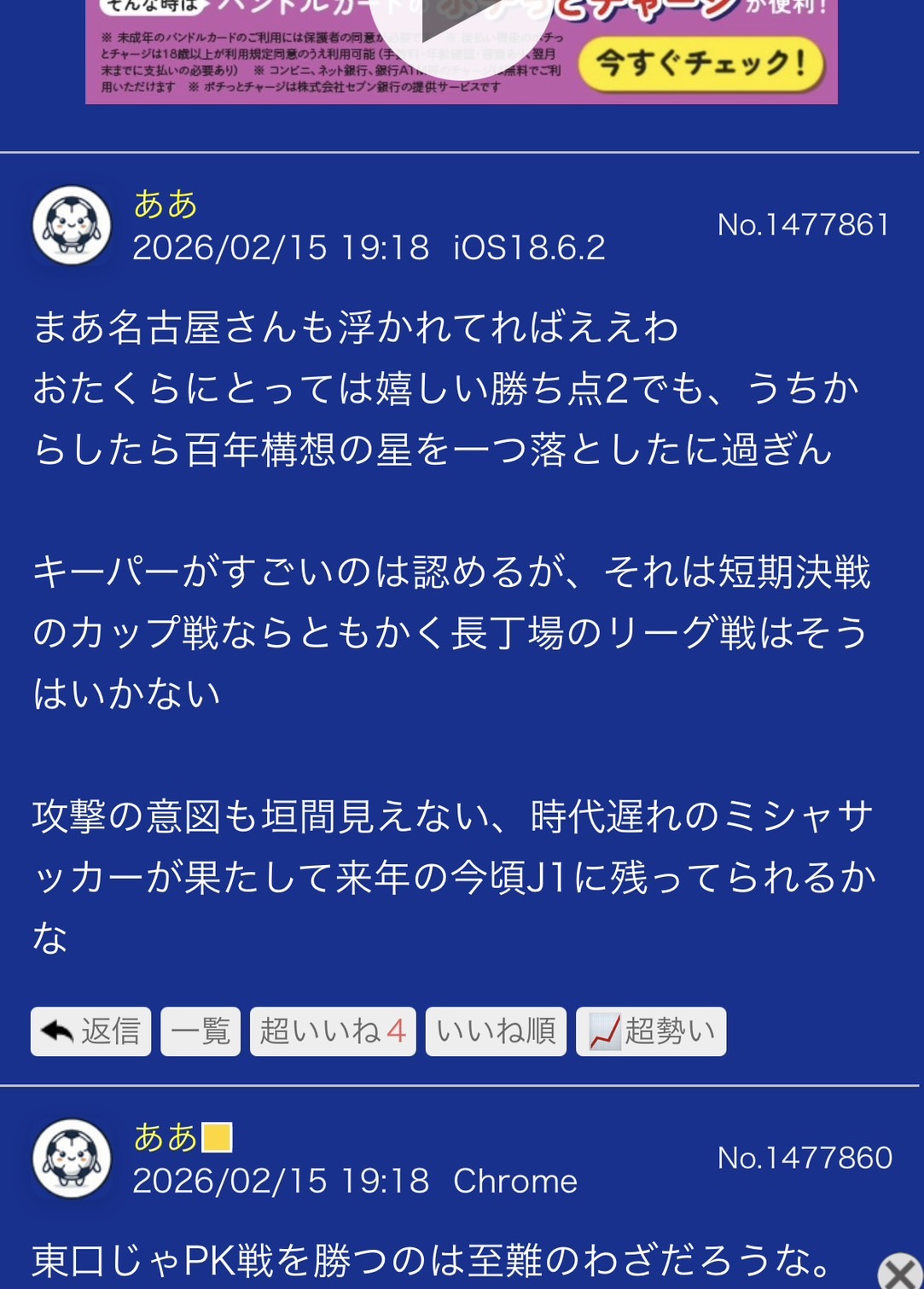The width and height of the screenshot is (924, 1289).
Task: Give a 超いいね to post No.1477861
Action: tap(333, 1031)
